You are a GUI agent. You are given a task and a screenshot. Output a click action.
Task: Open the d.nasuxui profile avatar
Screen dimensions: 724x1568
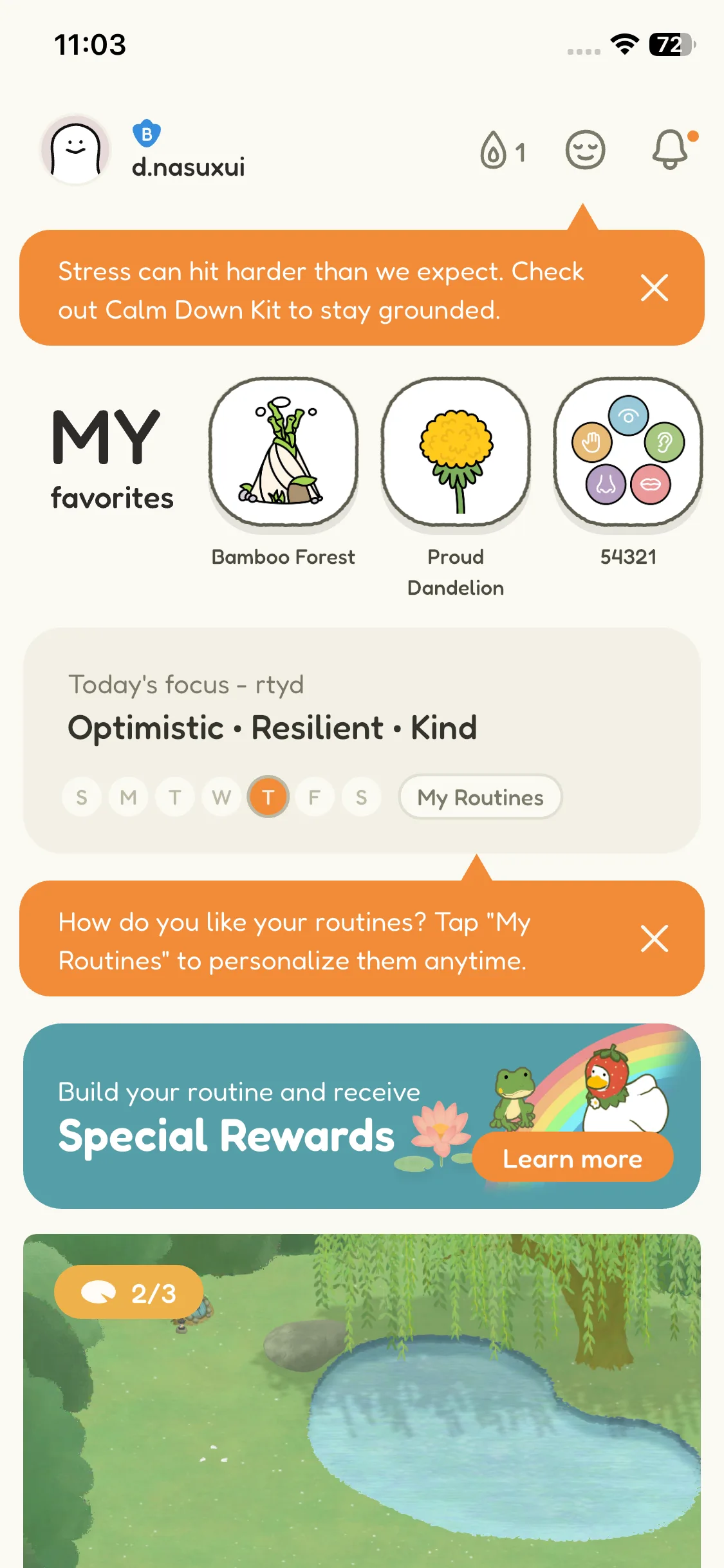pos(76,151)
